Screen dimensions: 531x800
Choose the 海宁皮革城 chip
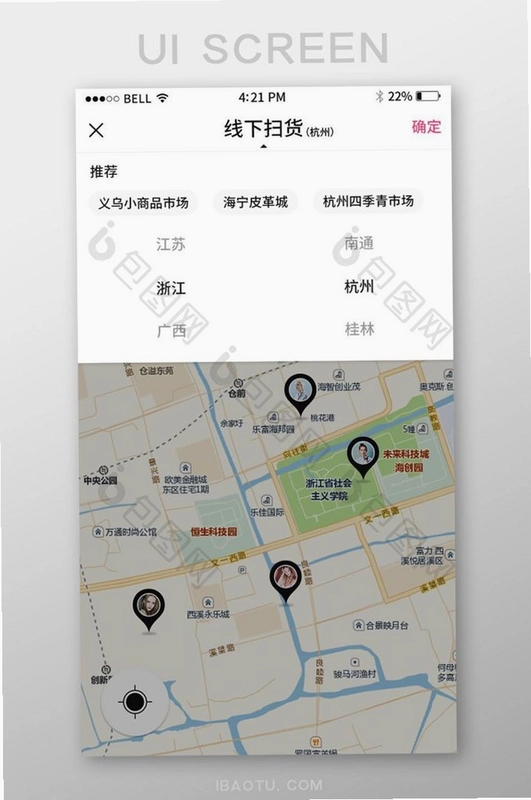pyautogui.click(x=255, y=202)
